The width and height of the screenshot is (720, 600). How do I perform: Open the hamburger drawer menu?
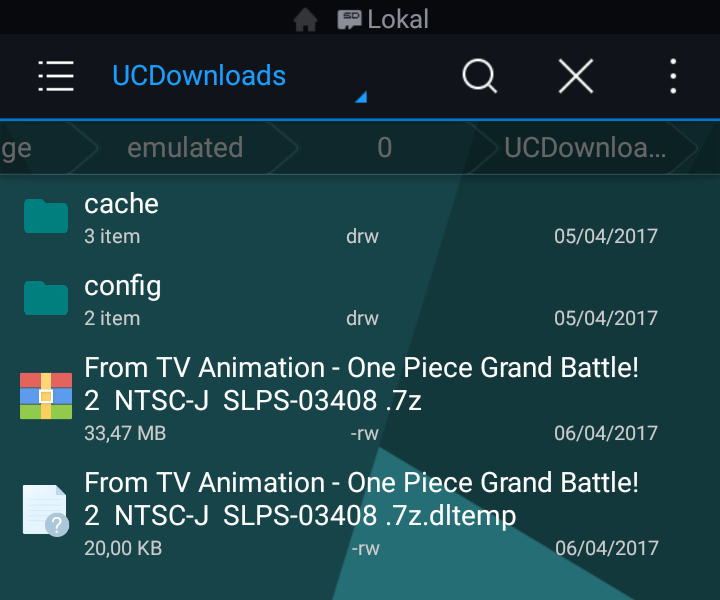tap(56, 76)
